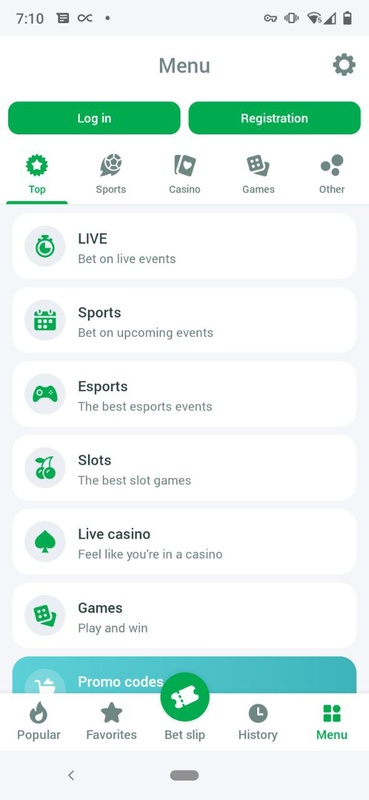Go to Favorites in bottom navigation
Image resolution: width=369 pixels, height=800 pixels.
click(x=111, y=721)
